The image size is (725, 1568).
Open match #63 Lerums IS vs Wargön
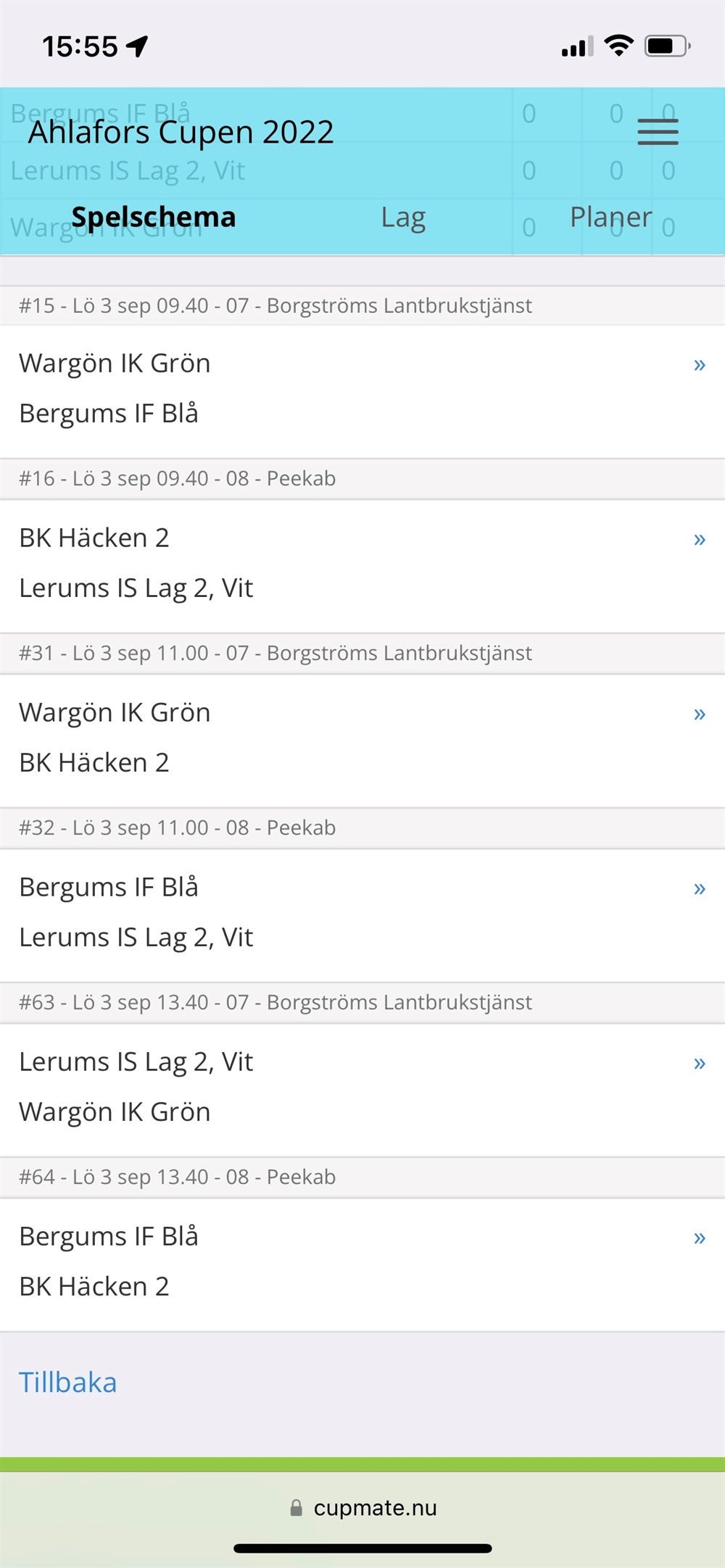362,1090
